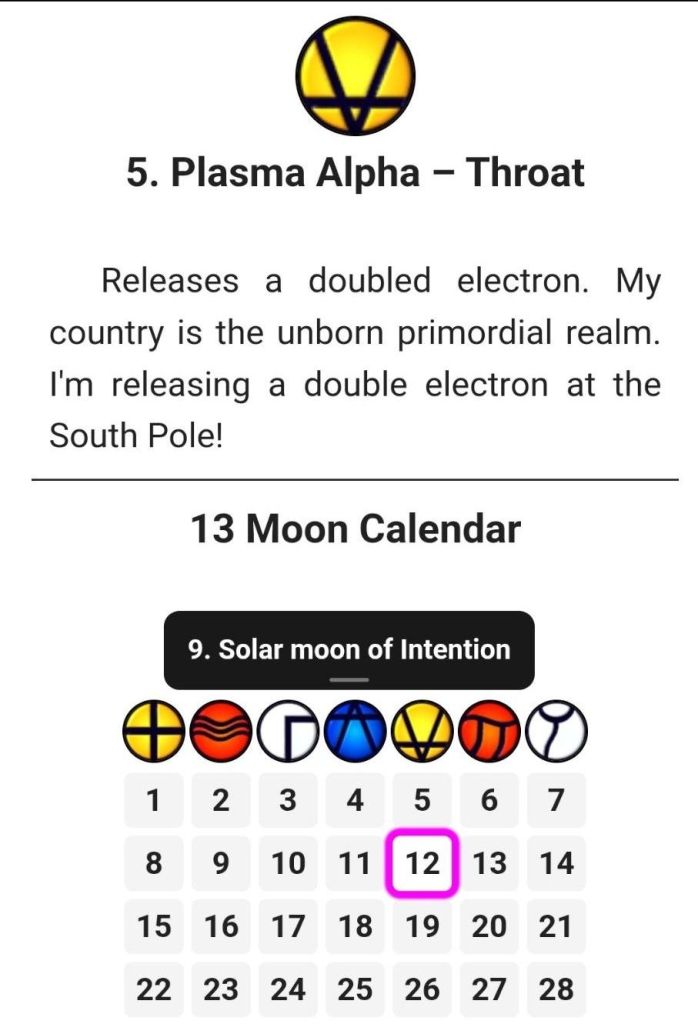This screenshot has height=1024, width=698.
Task: Tap day 22 in the calendar
Action: point(154,989)
